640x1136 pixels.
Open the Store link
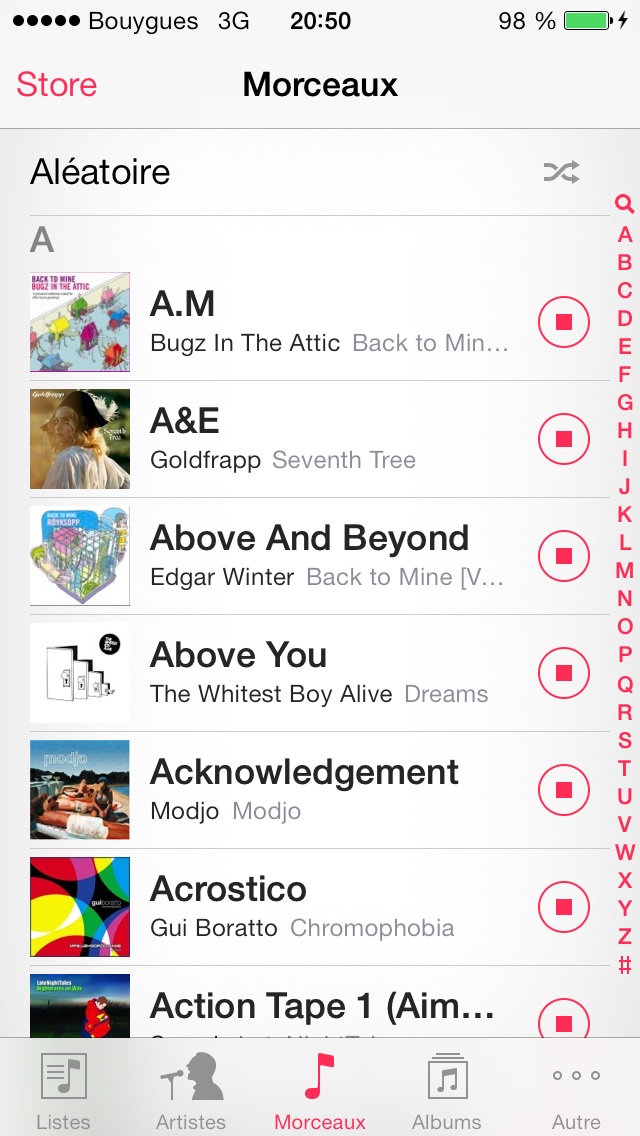pos(57,85)
